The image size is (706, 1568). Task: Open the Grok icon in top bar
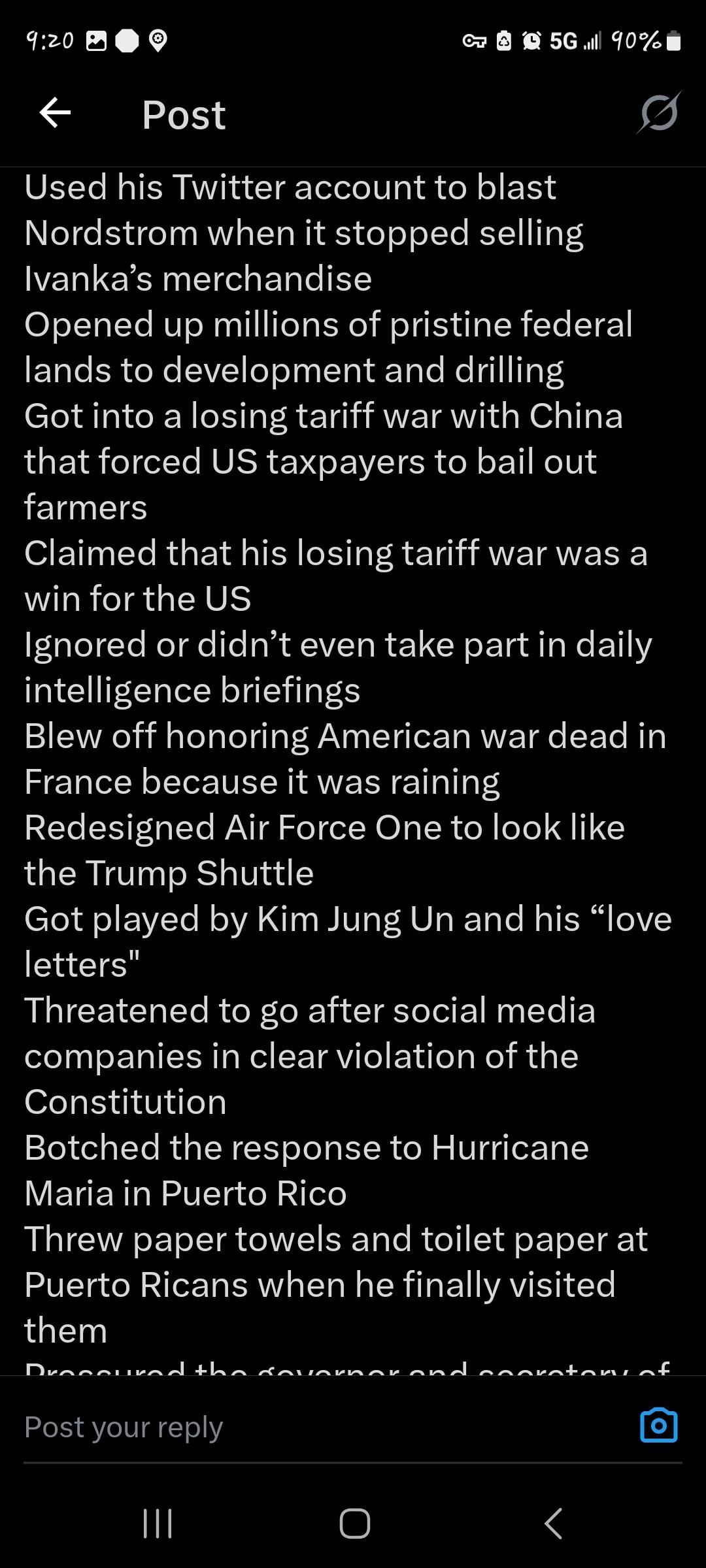click(659, 113)
